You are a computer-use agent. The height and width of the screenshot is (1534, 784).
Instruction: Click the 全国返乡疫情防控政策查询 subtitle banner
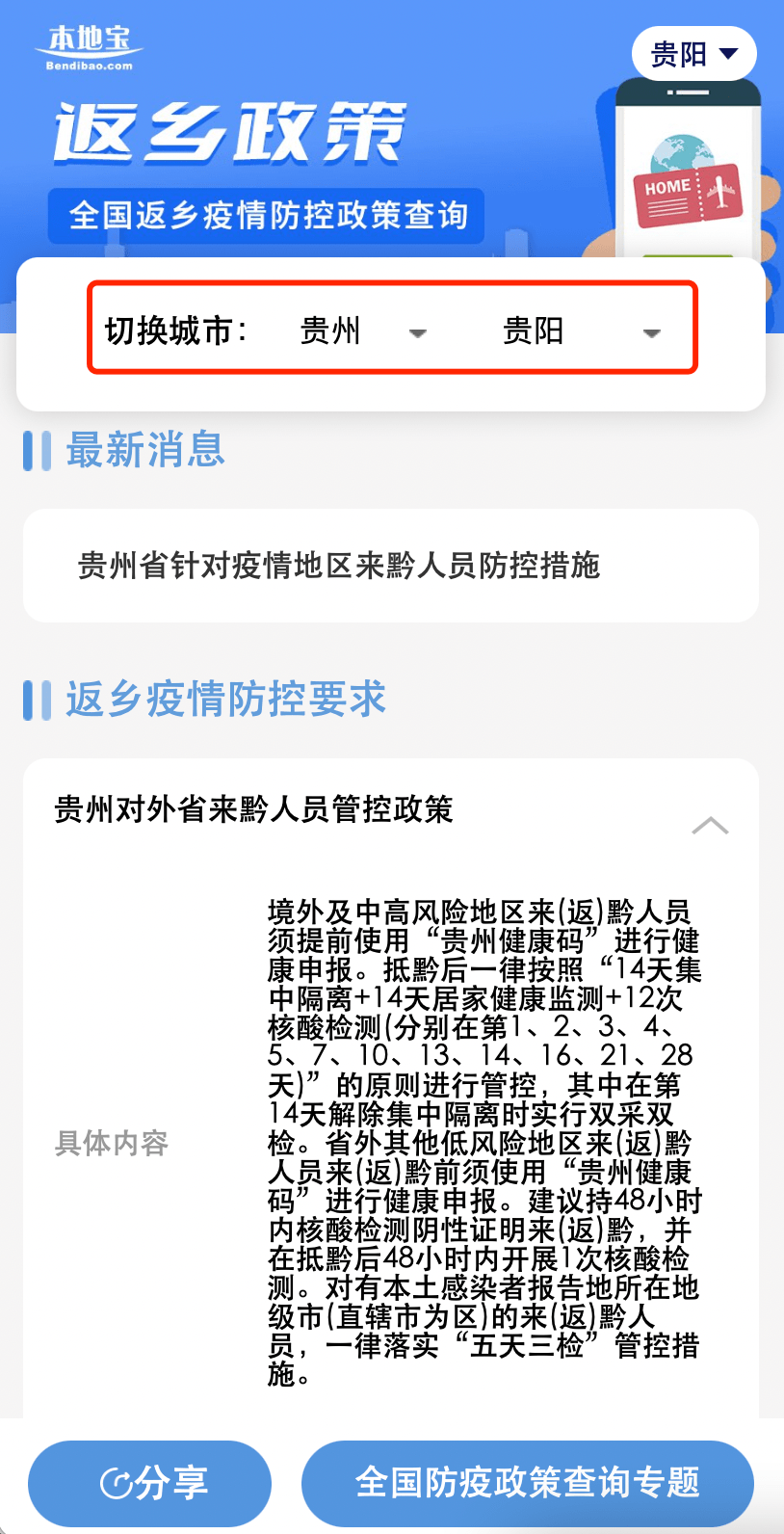pos(266,216)
